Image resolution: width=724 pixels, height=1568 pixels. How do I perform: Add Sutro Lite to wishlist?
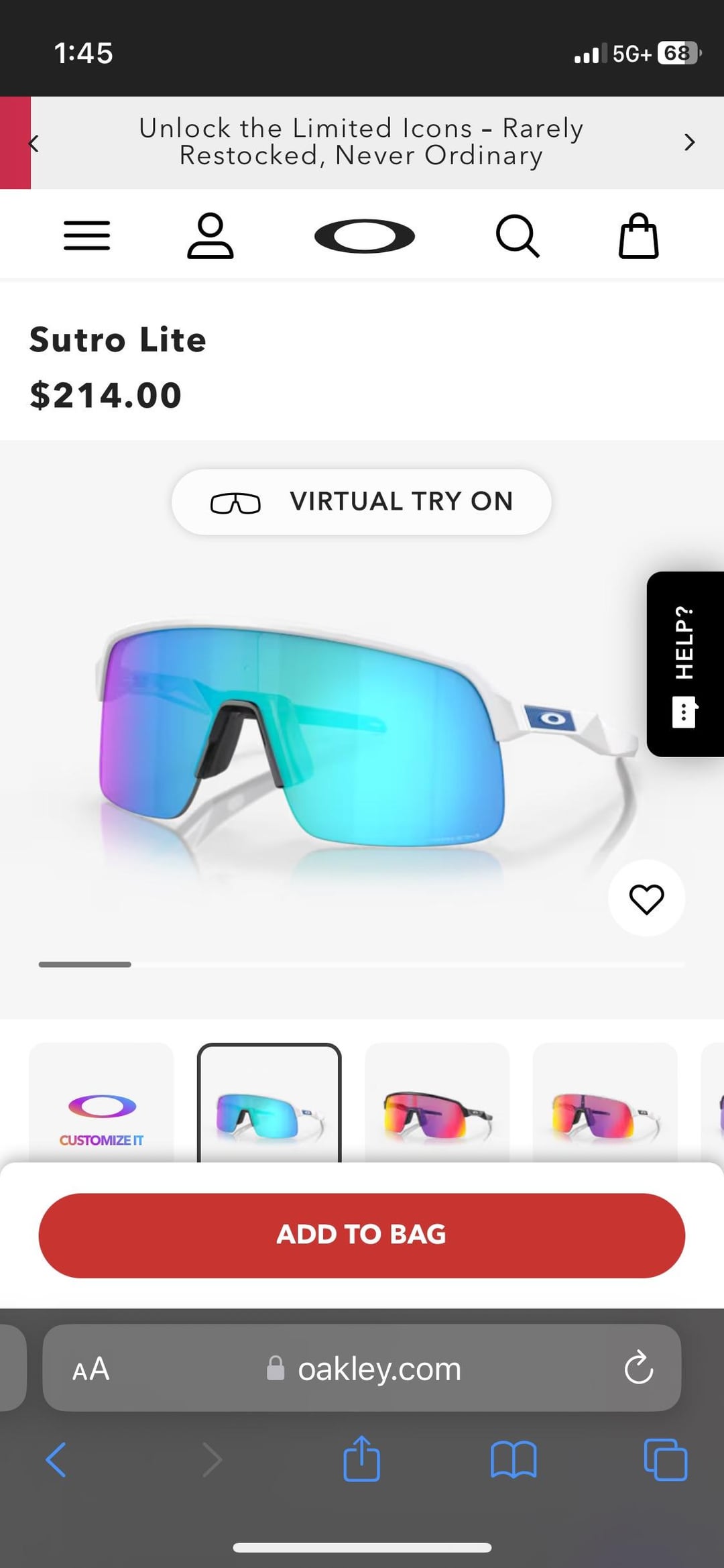646,899
